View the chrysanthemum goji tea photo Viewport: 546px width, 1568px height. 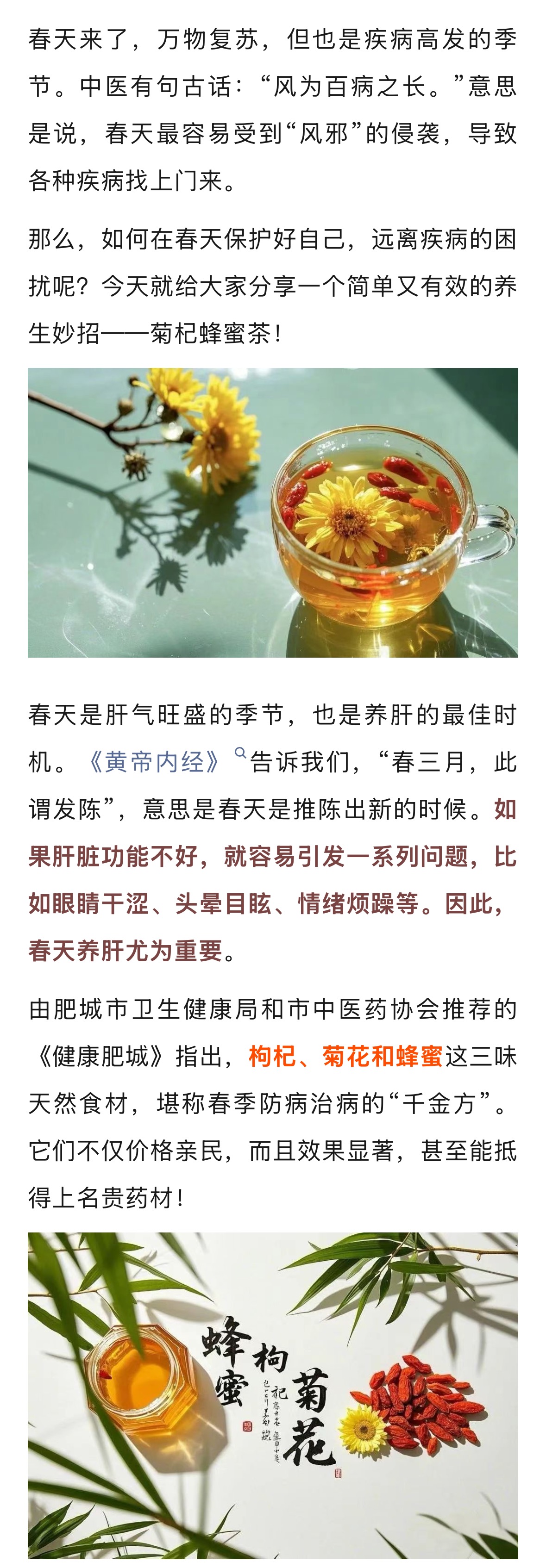click(273, 512)
